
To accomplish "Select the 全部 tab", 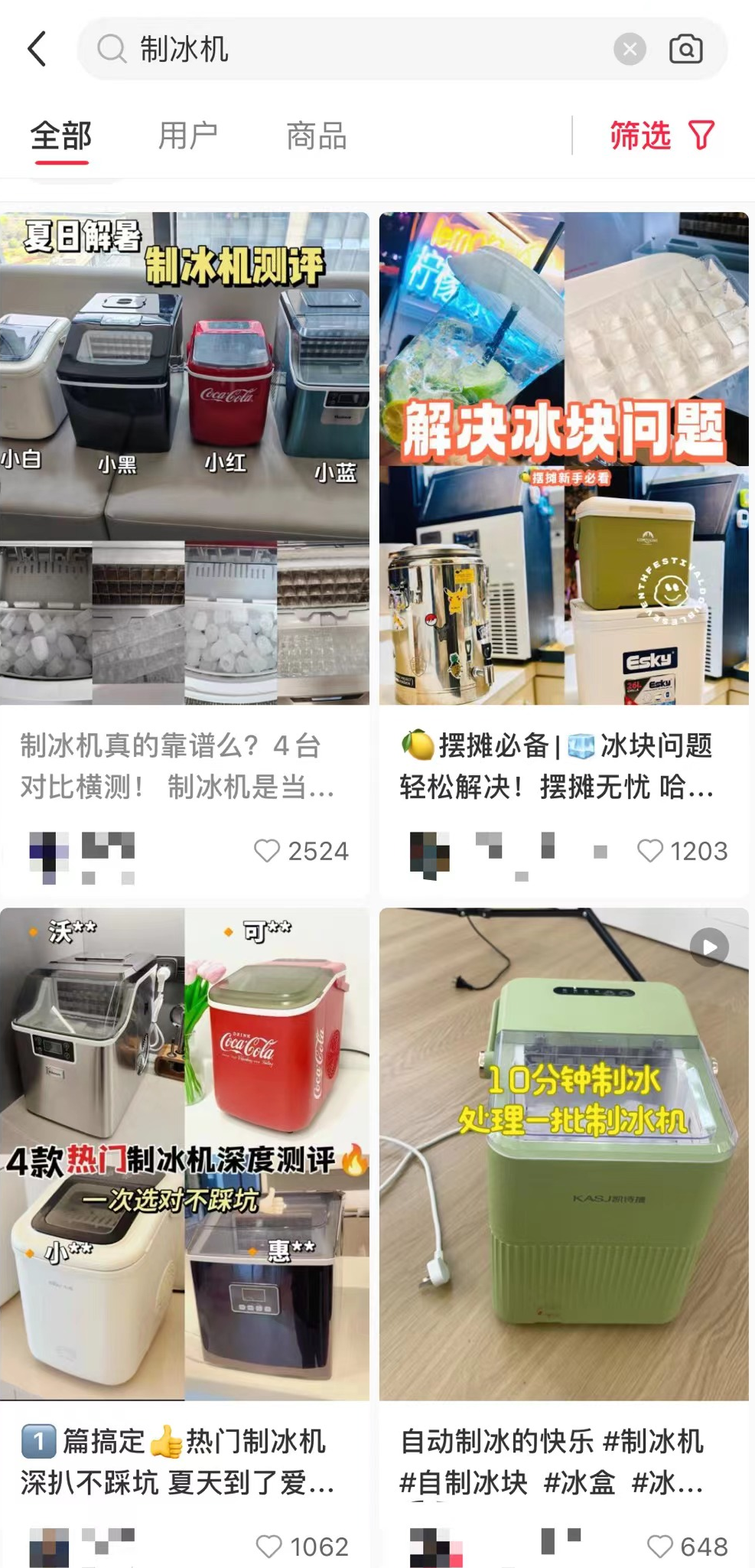I will coord(61,136).
